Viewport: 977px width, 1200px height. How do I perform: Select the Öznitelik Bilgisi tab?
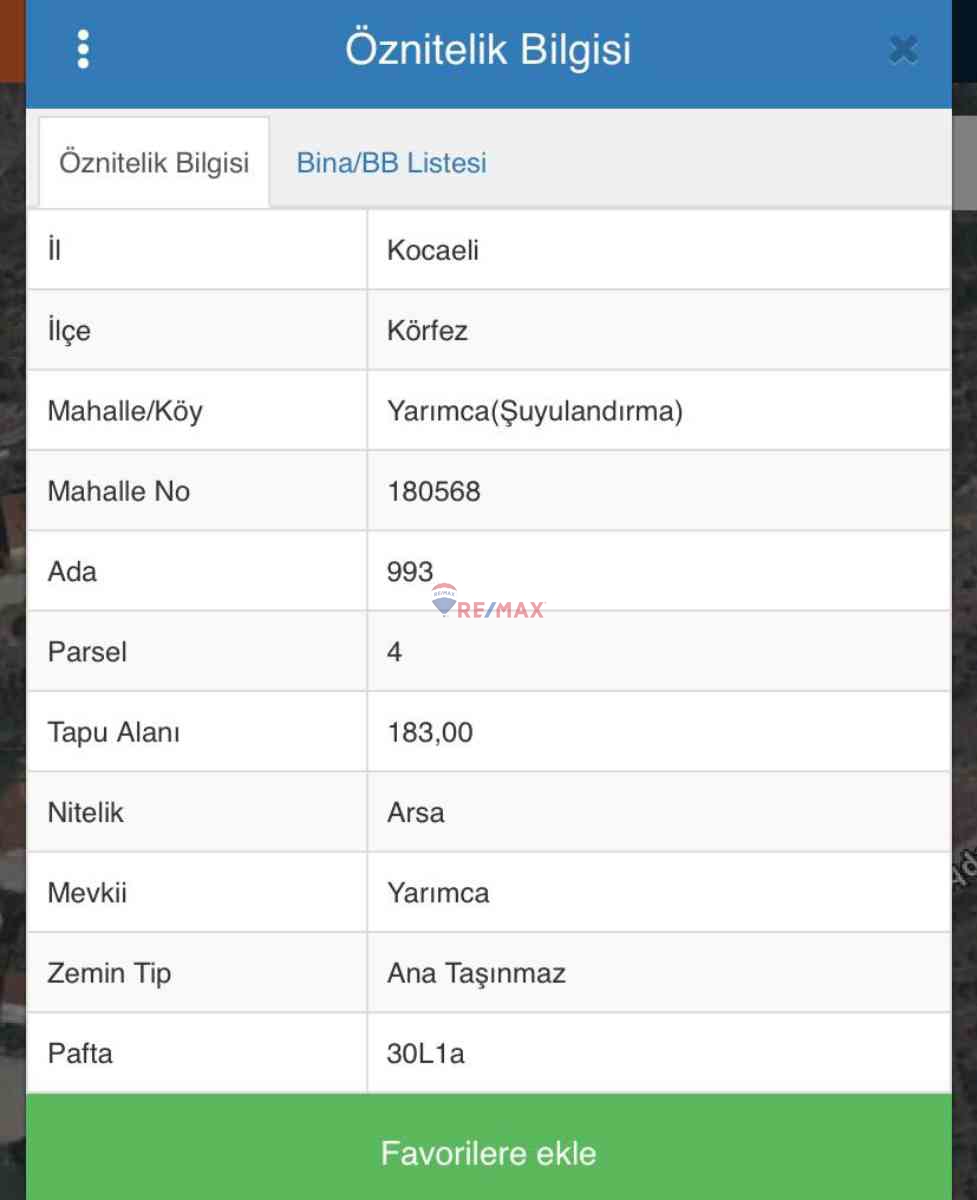point(153,163)
